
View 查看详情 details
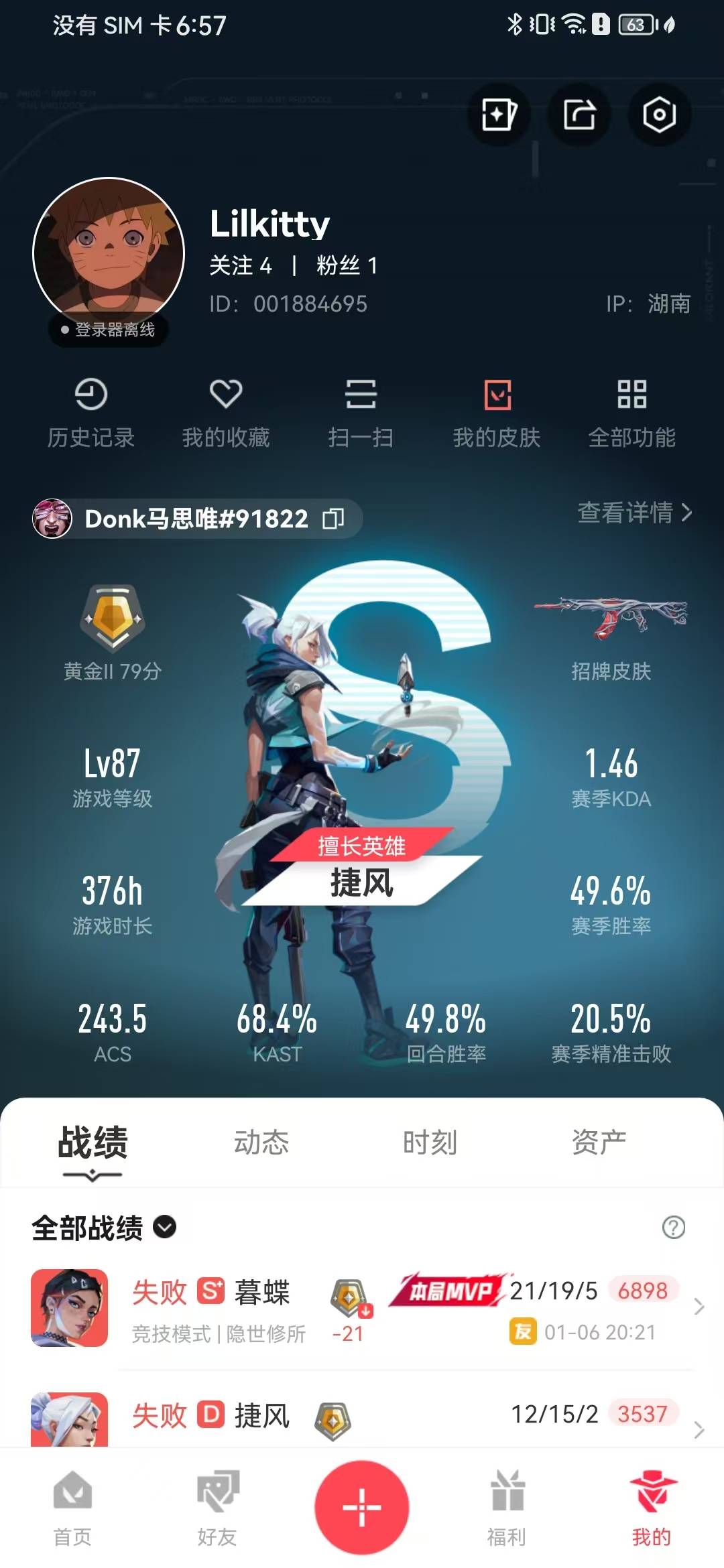[x=635, y=513]
